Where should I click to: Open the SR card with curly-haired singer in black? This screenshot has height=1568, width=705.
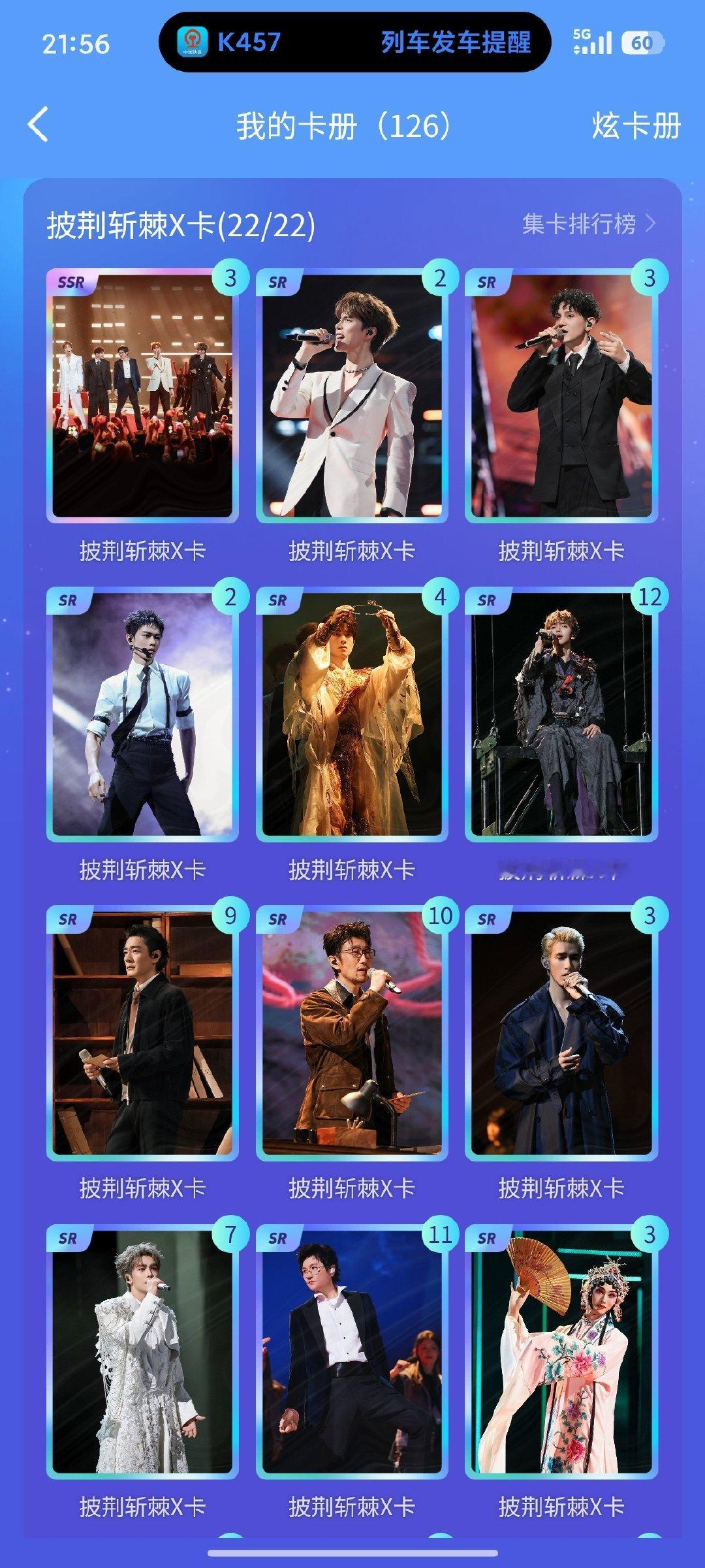click(x=561, y=395)
